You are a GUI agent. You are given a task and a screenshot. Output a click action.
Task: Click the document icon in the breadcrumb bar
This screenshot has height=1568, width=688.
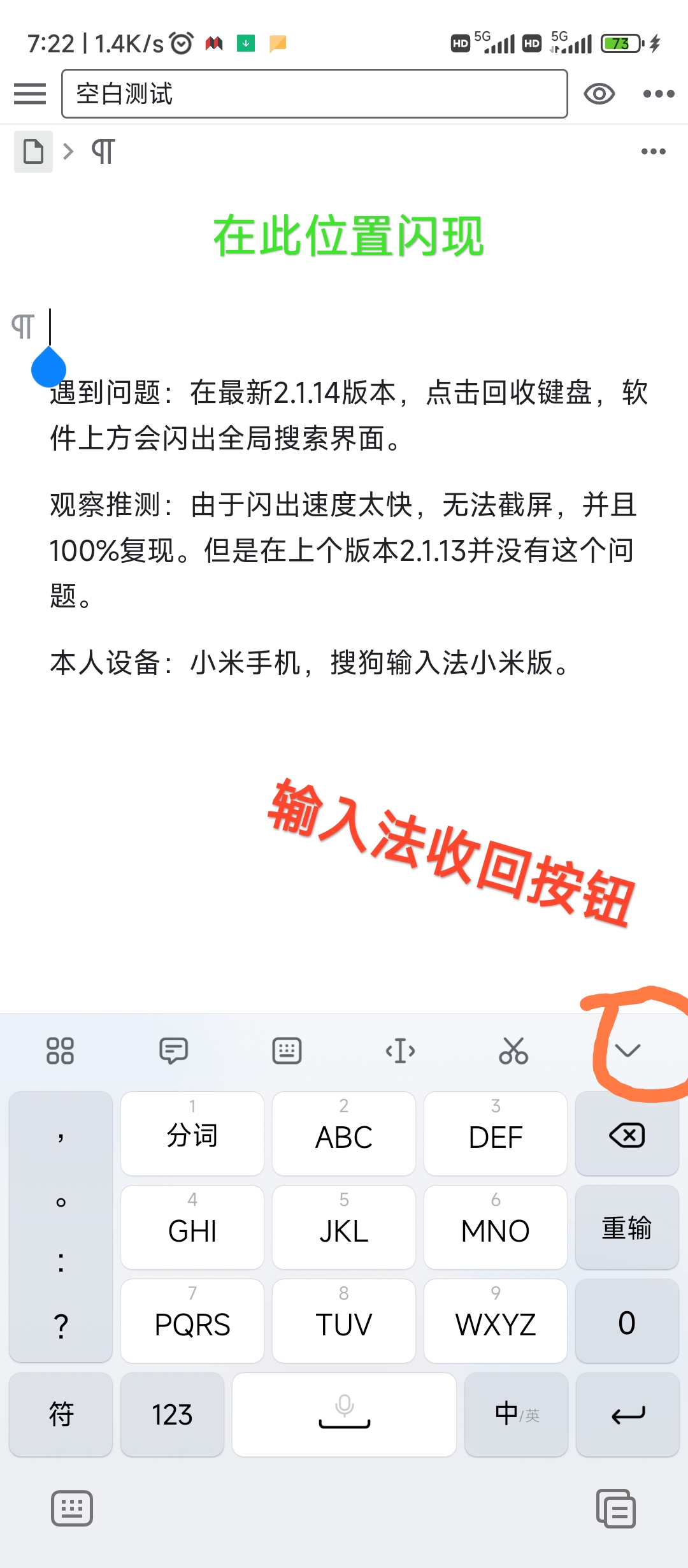click(x=33, y=152)
